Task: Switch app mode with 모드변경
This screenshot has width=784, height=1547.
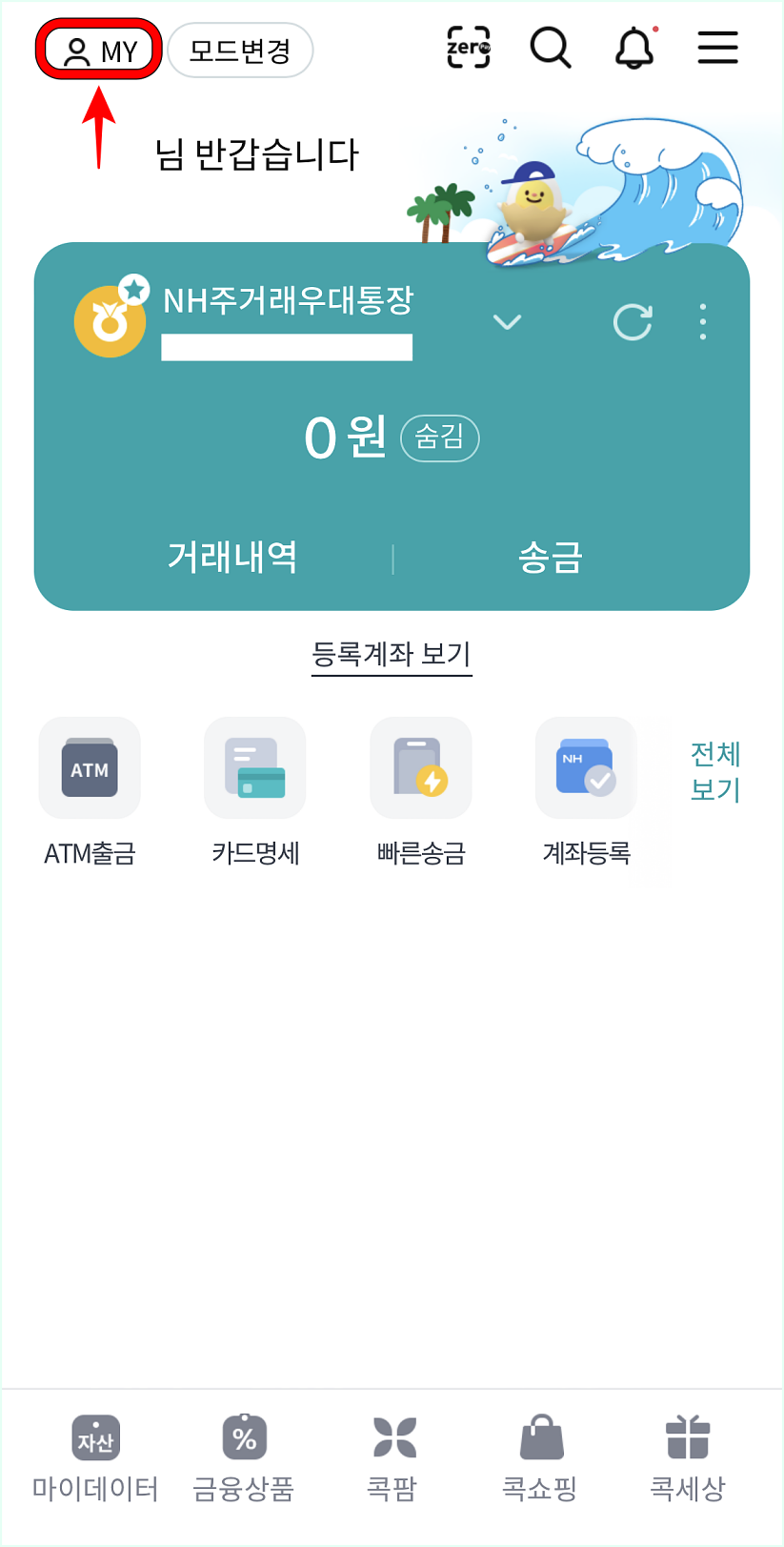Action: pyautogui.click(x=239, y=50)
